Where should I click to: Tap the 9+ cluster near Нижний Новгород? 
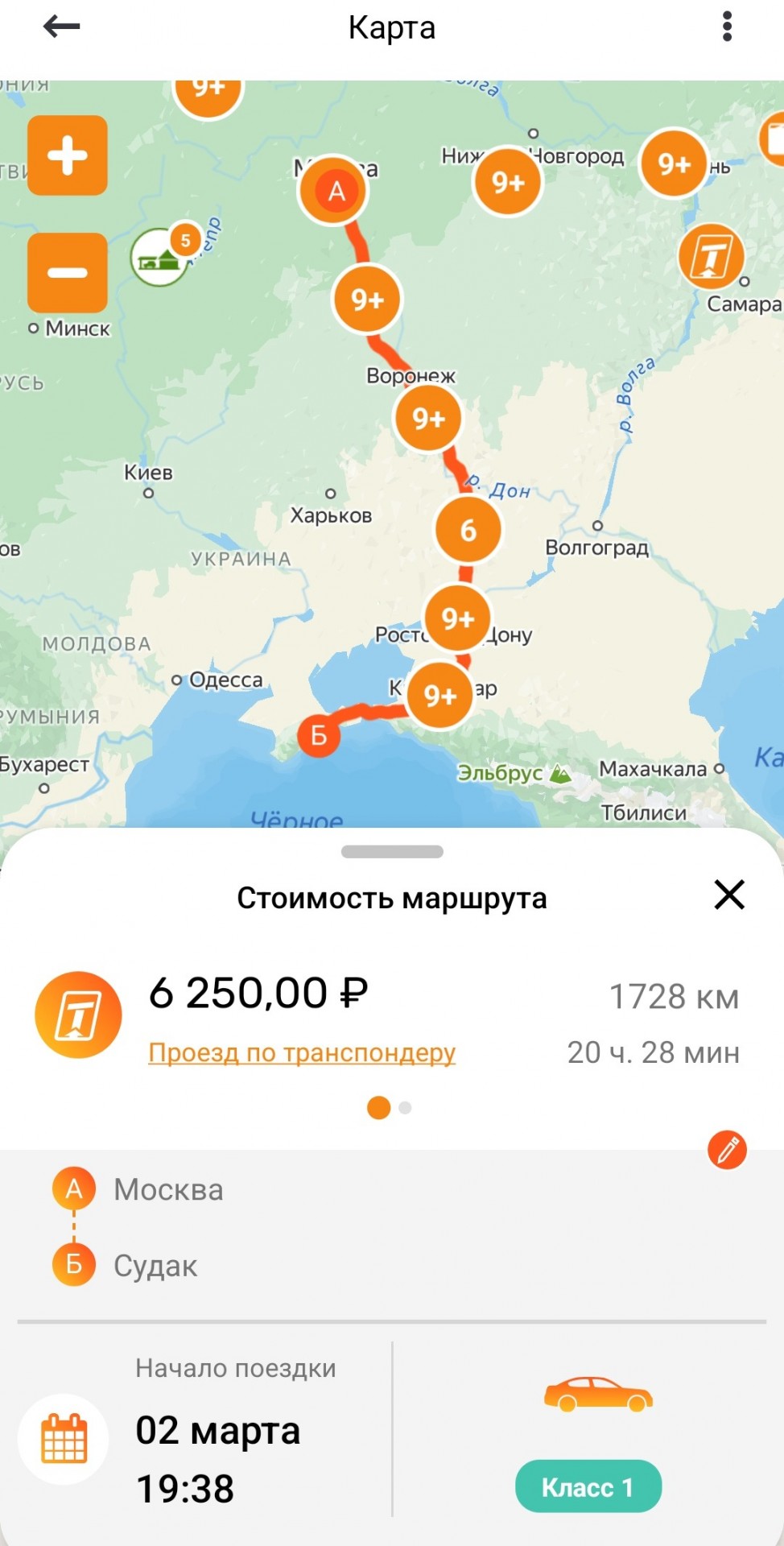[x=508, y=182]
